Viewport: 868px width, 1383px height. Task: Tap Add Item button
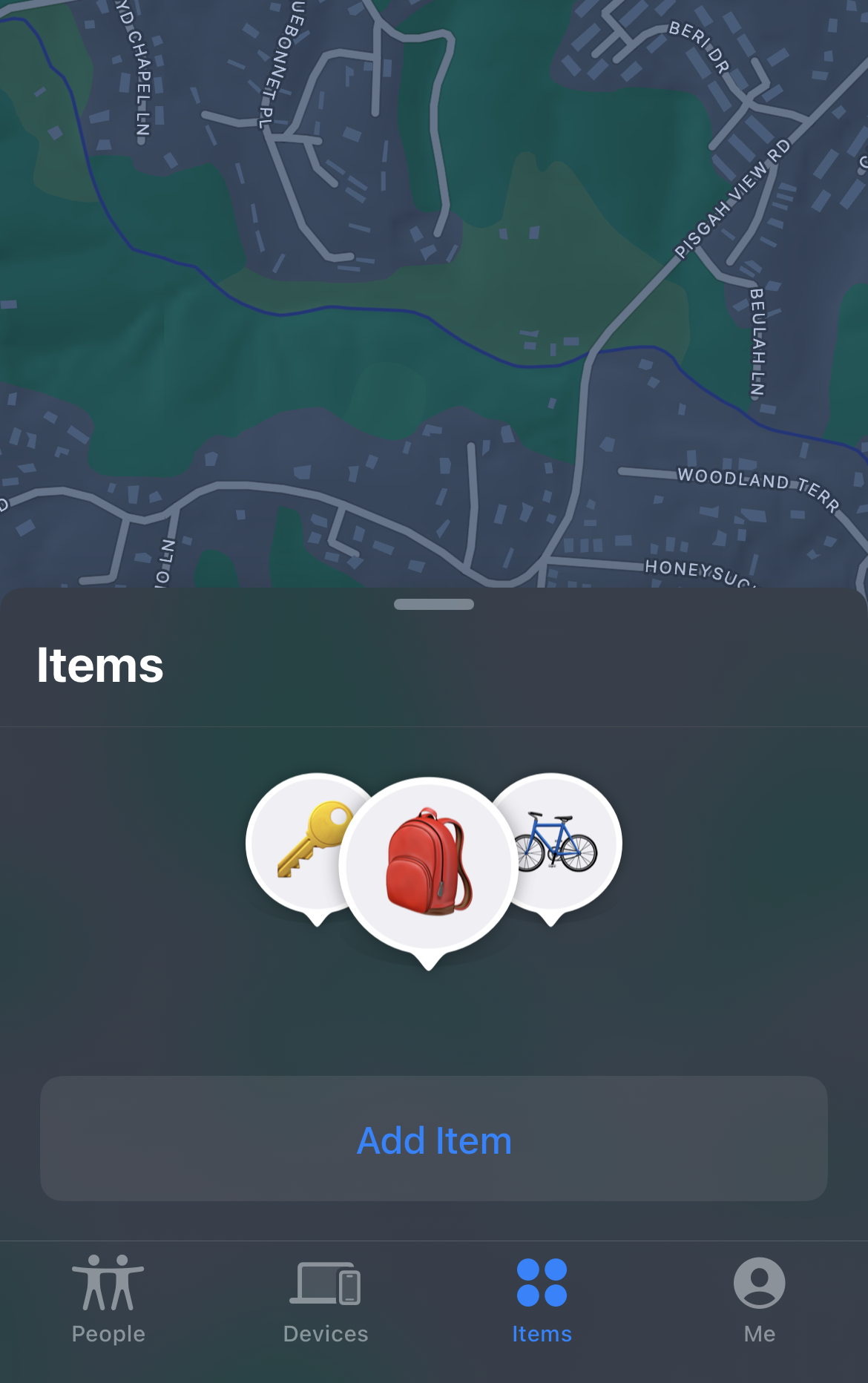[434, 1140]
